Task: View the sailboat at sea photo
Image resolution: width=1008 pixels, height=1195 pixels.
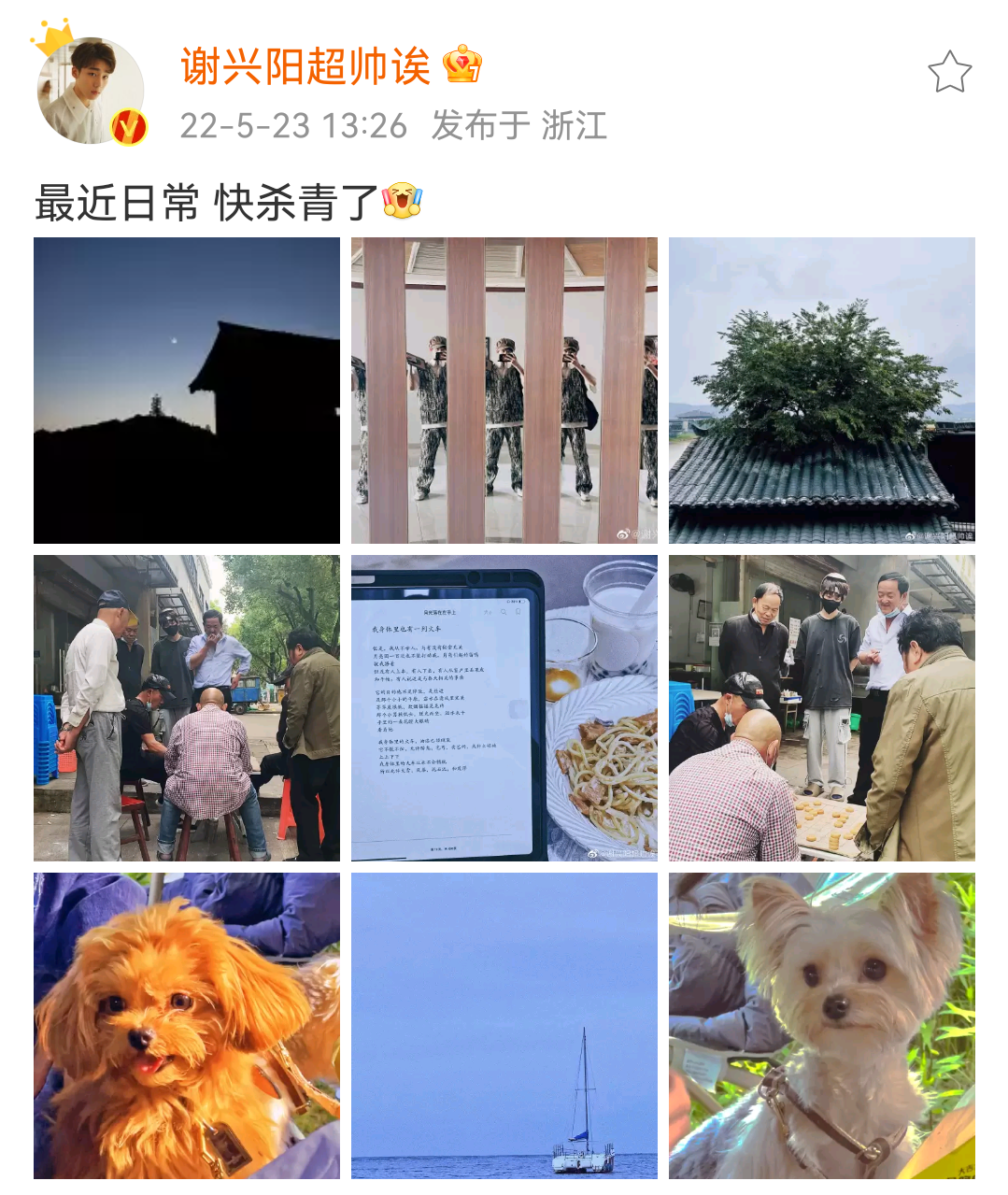Action: (504, 1026)
